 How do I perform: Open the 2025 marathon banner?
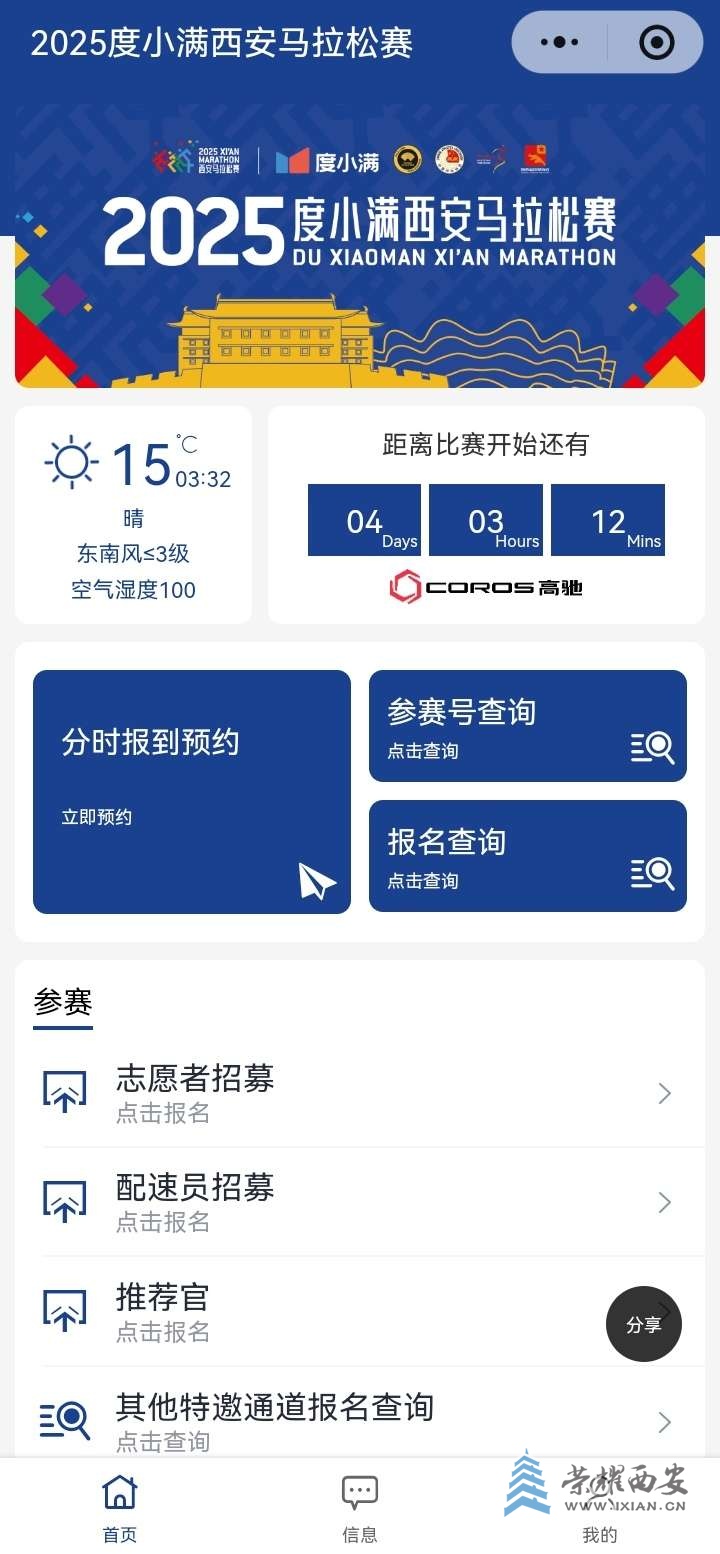click(x=360, y=245)
